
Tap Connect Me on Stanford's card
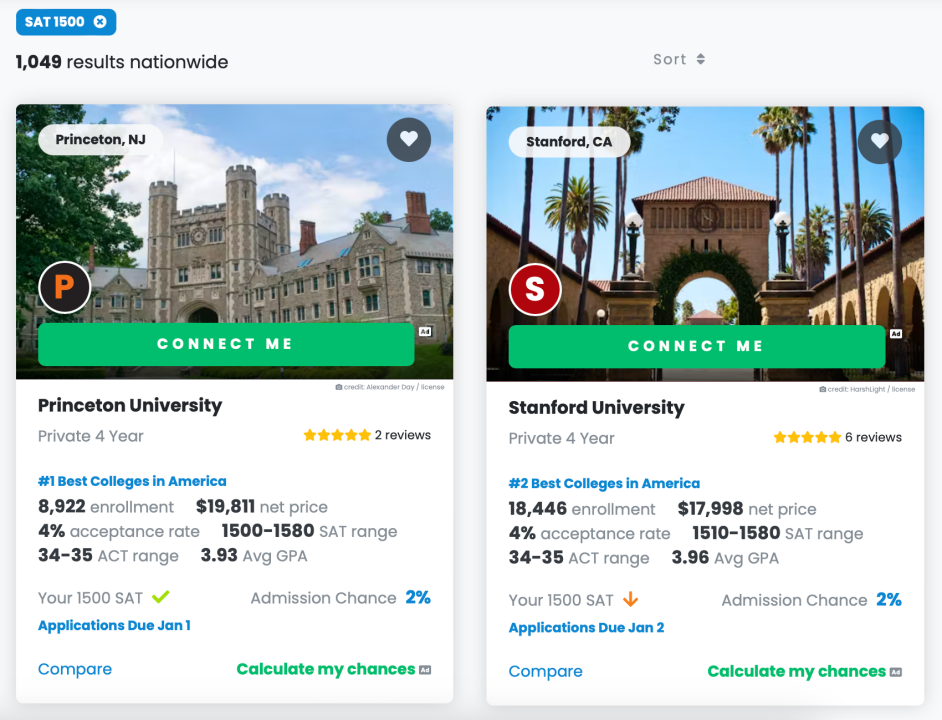pyautogui.click(x=696, y=346)
